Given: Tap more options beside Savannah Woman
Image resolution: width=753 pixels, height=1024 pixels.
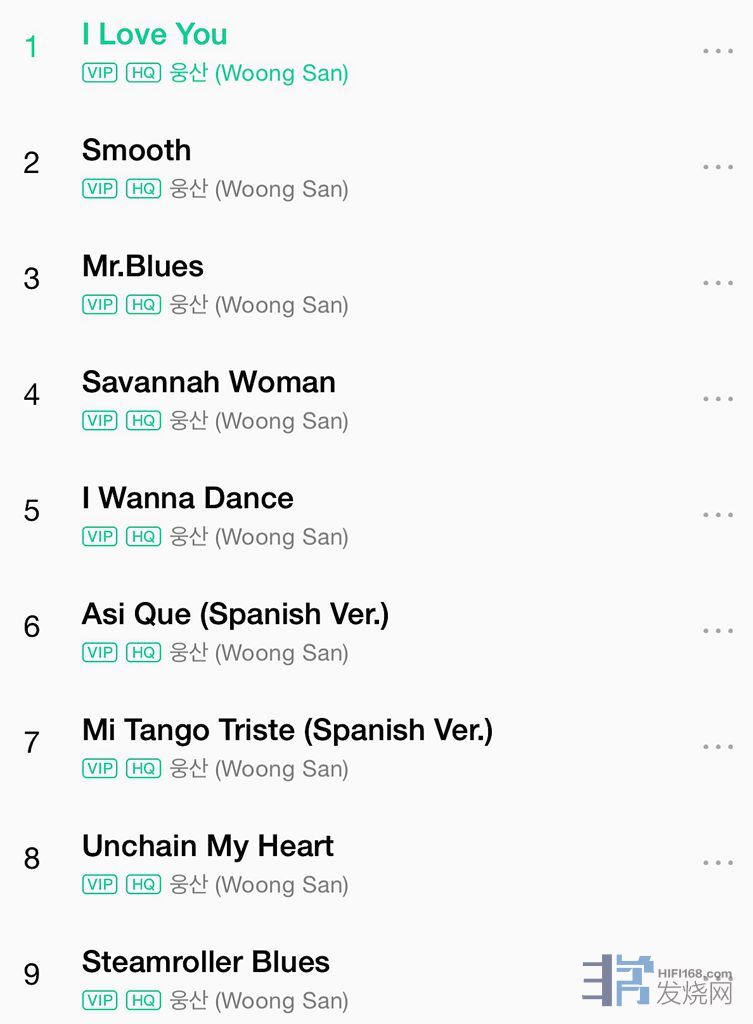Looking at the screenshot, I should point(717,399).
